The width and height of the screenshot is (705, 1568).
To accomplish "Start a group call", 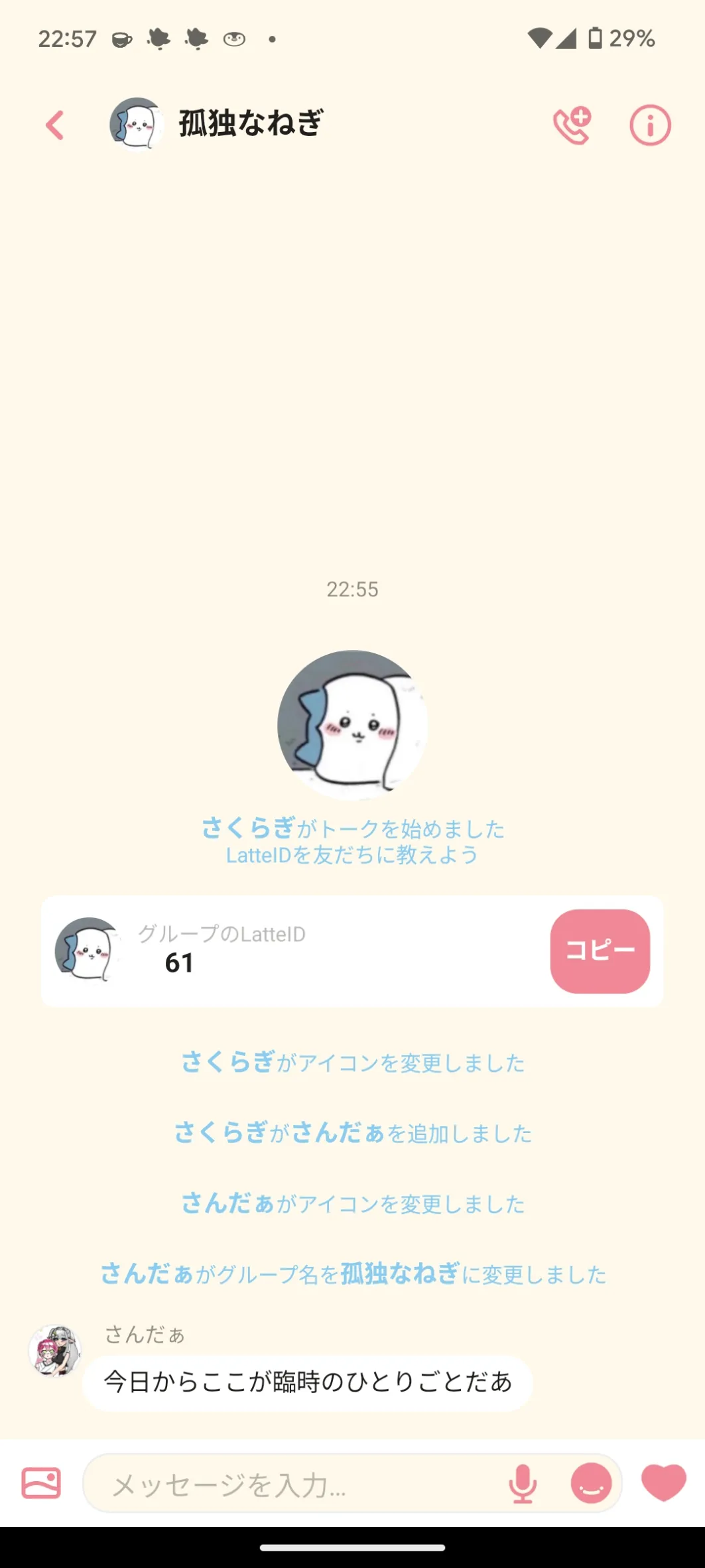I will pyautogui.click(x=572, y=125).
